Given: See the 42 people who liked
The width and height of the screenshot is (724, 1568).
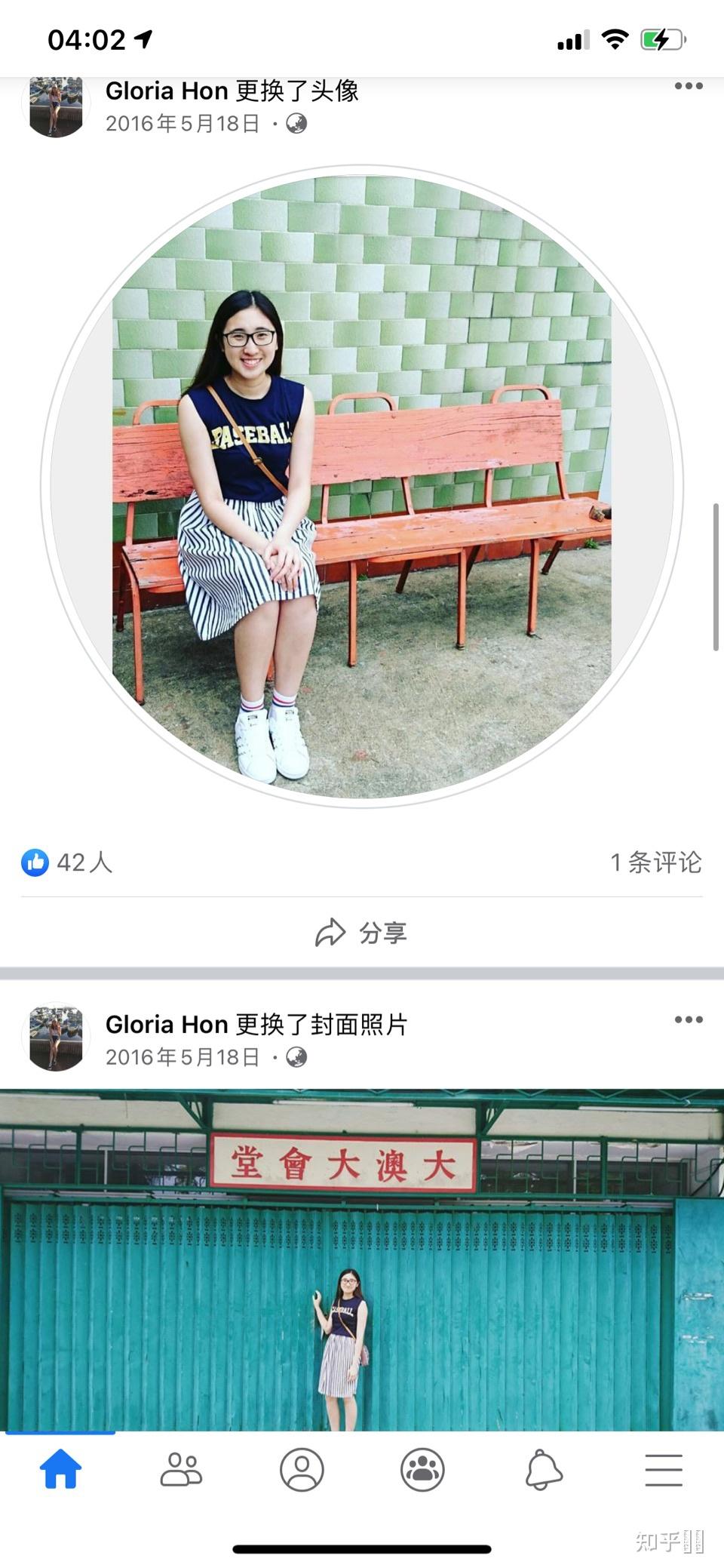Looking at the screenshot, I should coord(68,862).
